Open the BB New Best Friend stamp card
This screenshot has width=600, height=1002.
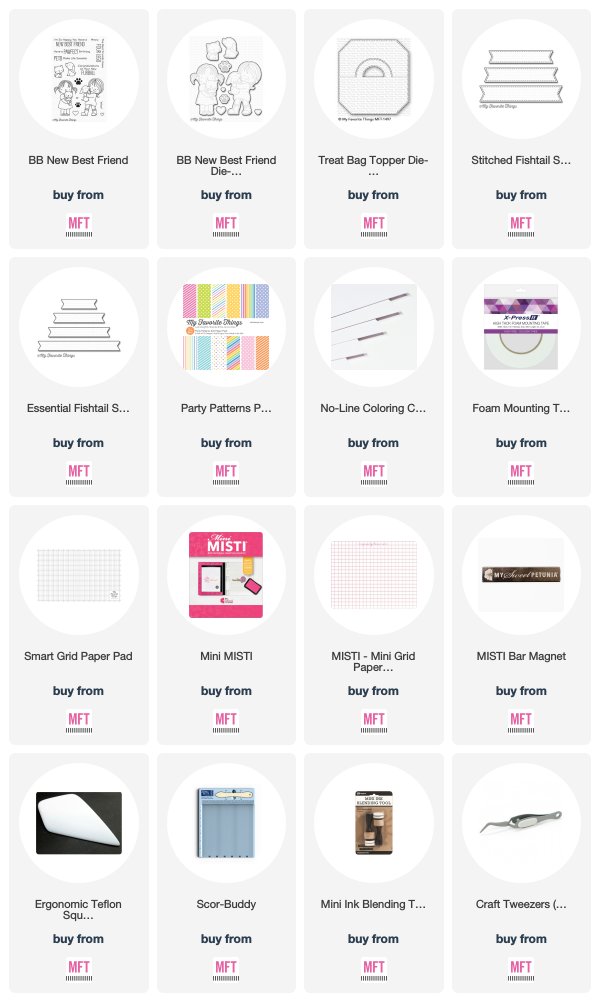[79, 128]
